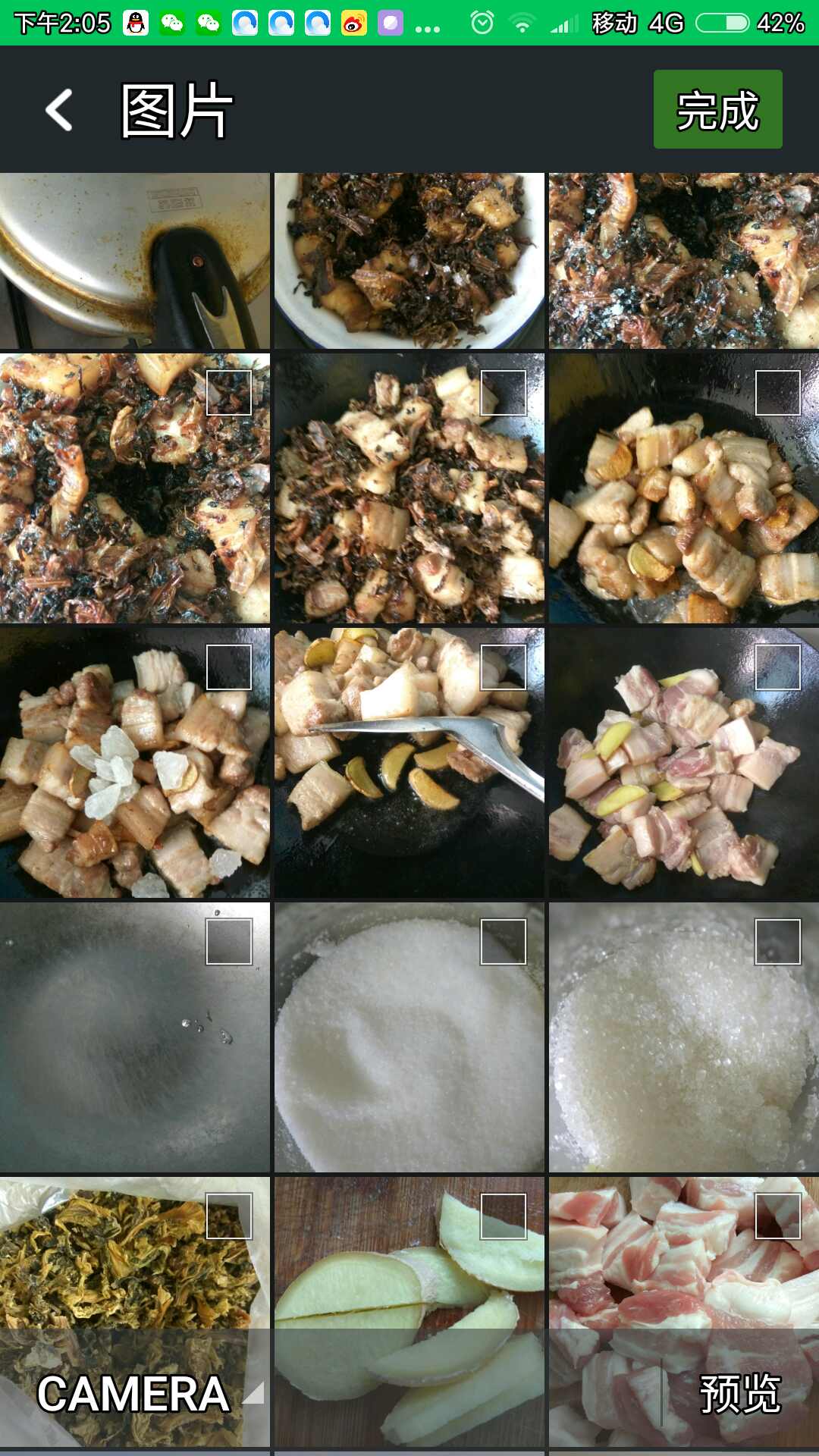This screenshot has width=819, height=1456.
Task: Tap 预览 to preview selected photos
Action: (x=739, y=1394)
